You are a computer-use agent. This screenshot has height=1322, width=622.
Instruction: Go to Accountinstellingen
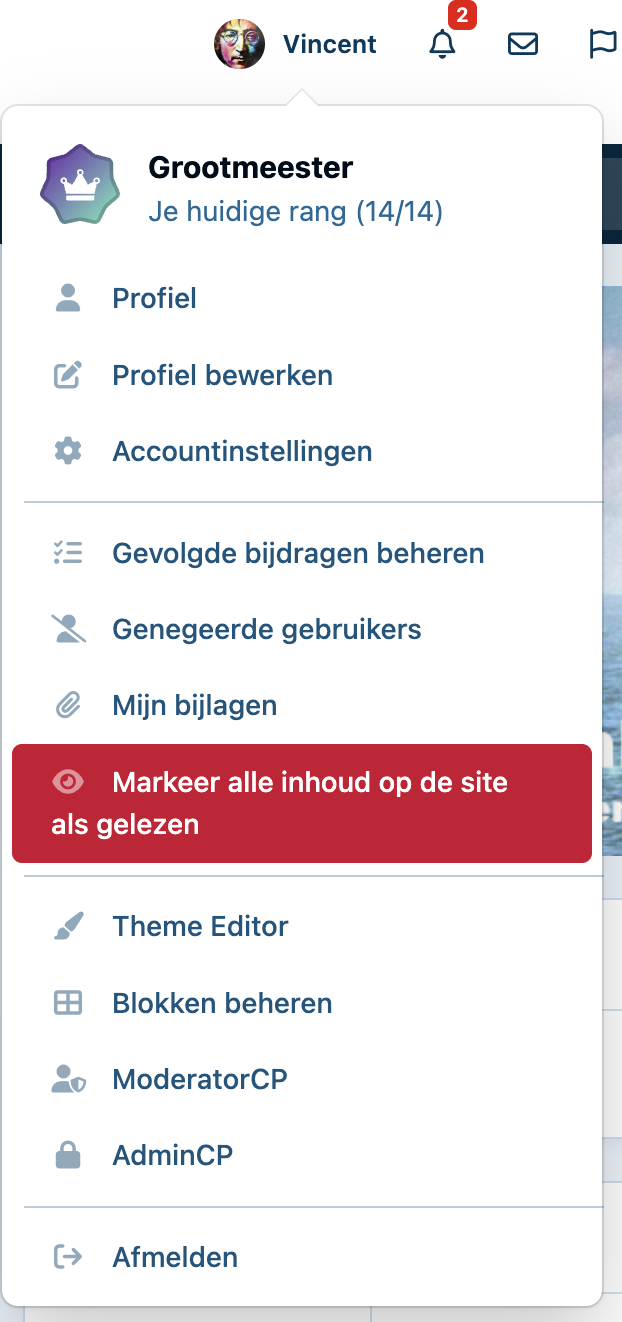click(242, 452)
